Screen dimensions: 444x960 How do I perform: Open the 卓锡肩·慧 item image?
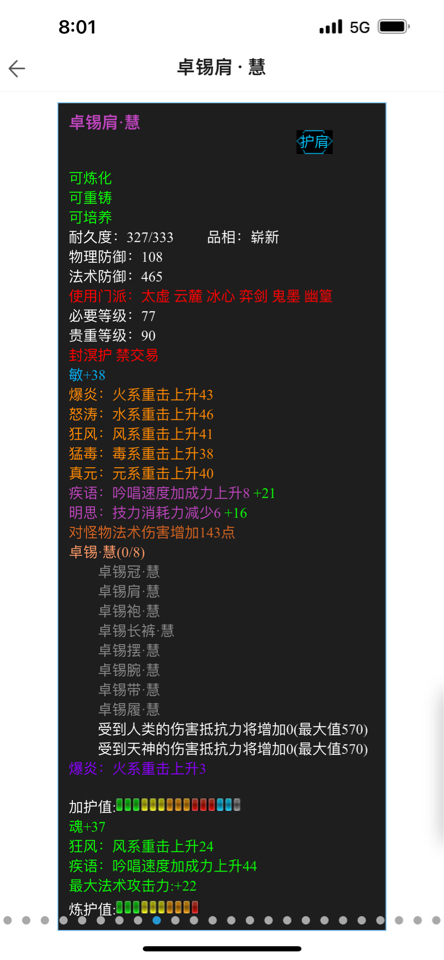(222, 516)
